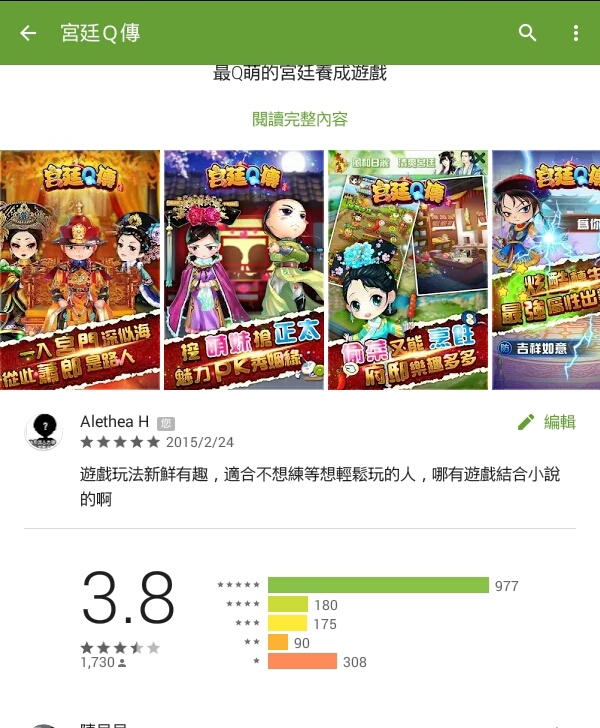Edit your review with 編輯

tap(547, 422)
